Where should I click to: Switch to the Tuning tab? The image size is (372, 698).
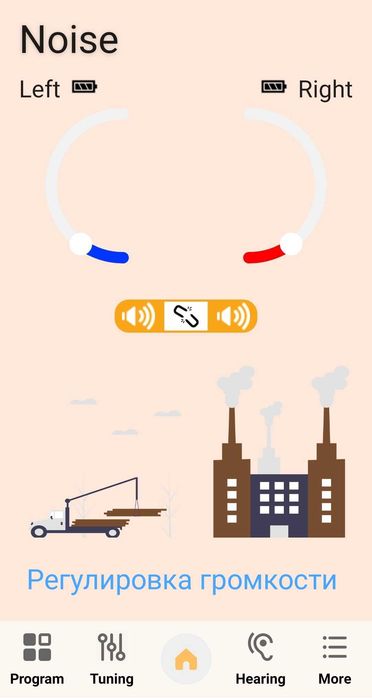pyautogui.click(x=112, y=659)
